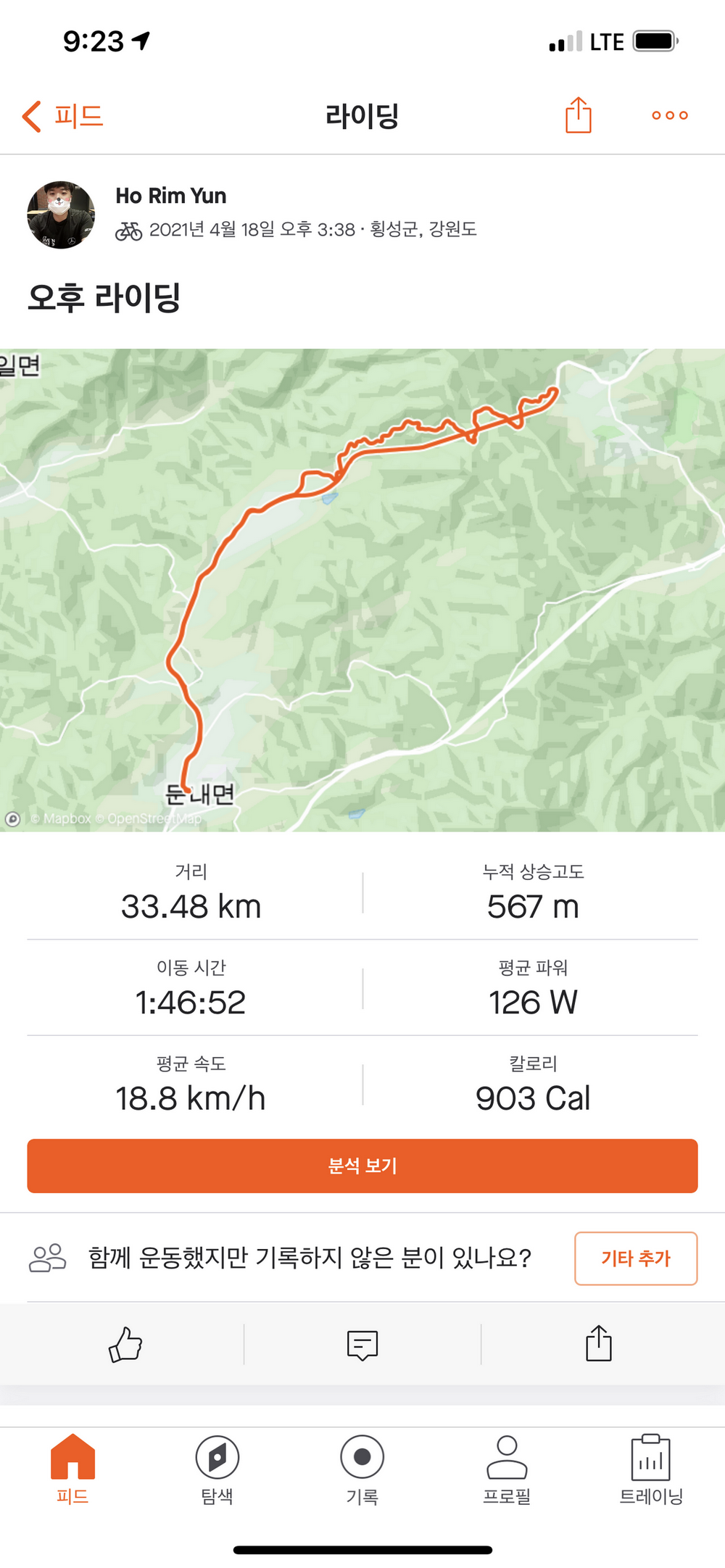Open the ride route map
725x1568 pixels.
tap(362, 589)
